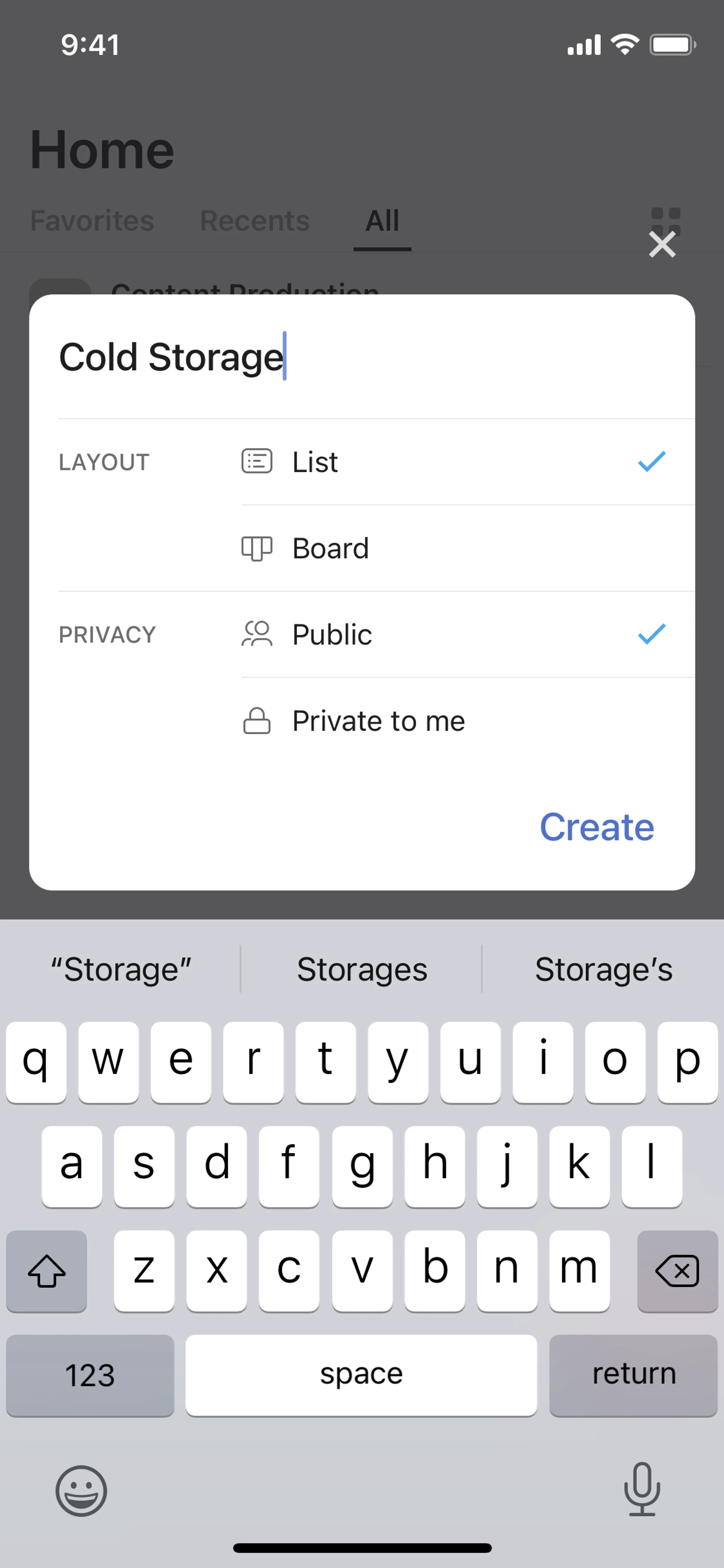Viewport: 724px width, 1568px height.
Task: Pick the "Storages" keyboard suggestion
Action: [361, 969]
